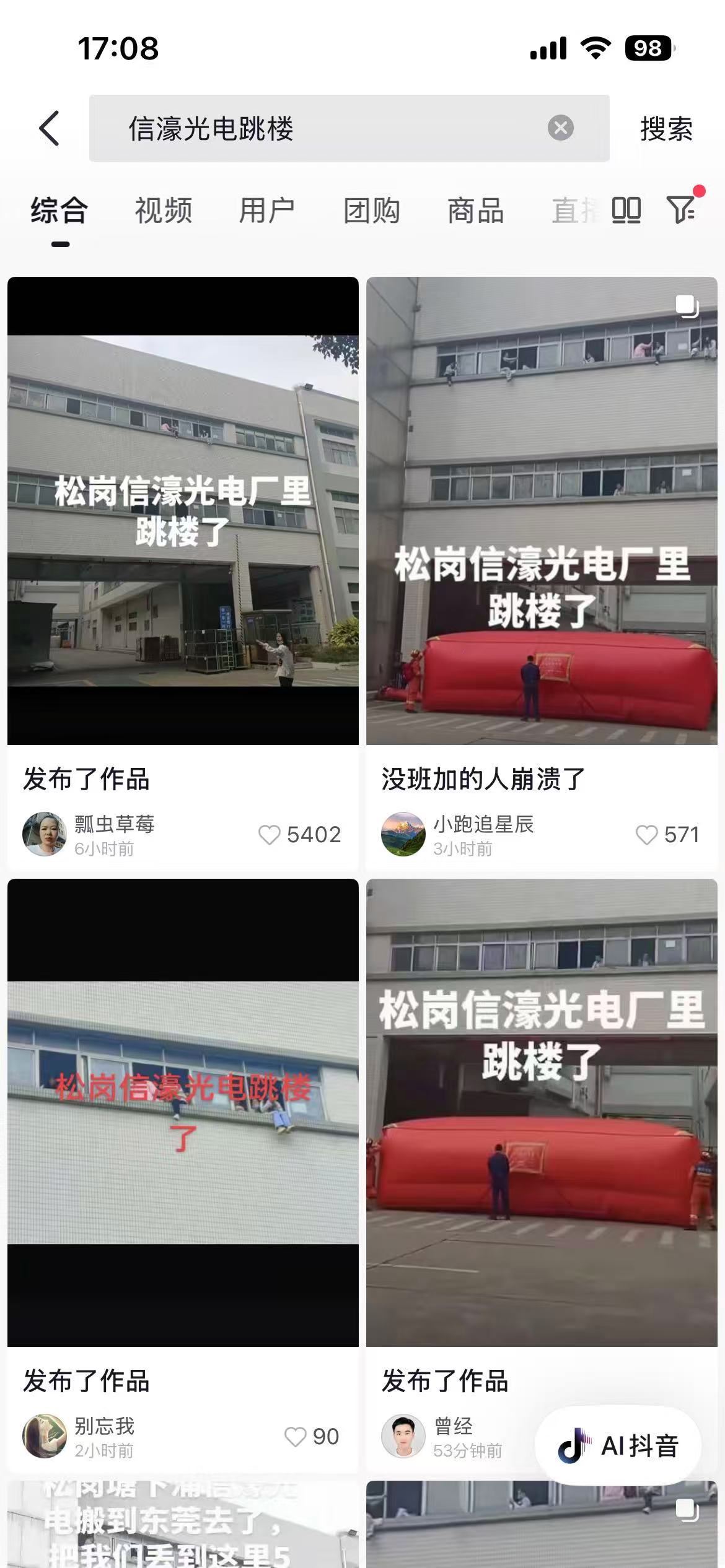Tap the 搜索 button

(666, 129)
